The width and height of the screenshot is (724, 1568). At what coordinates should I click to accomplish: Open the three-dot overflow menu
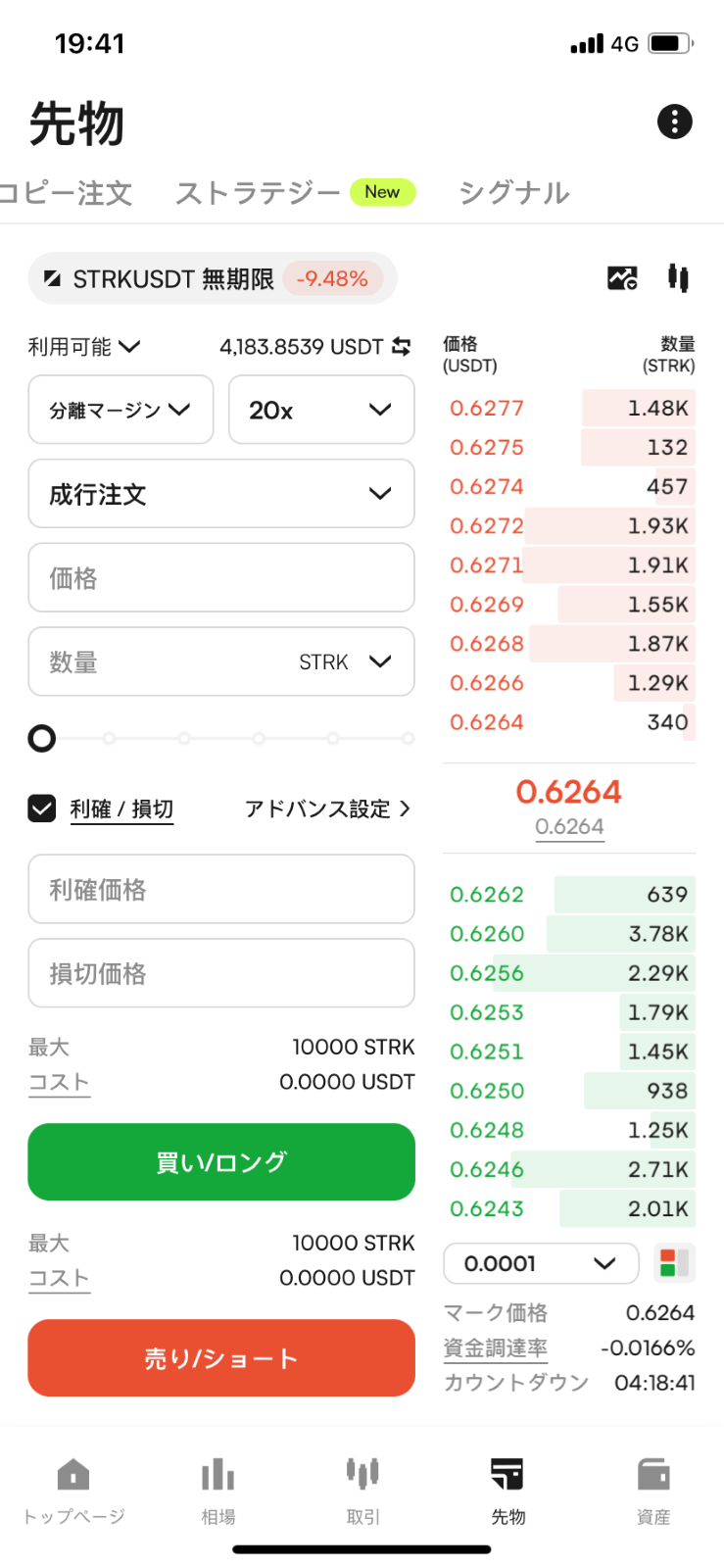tap(674, 122)
